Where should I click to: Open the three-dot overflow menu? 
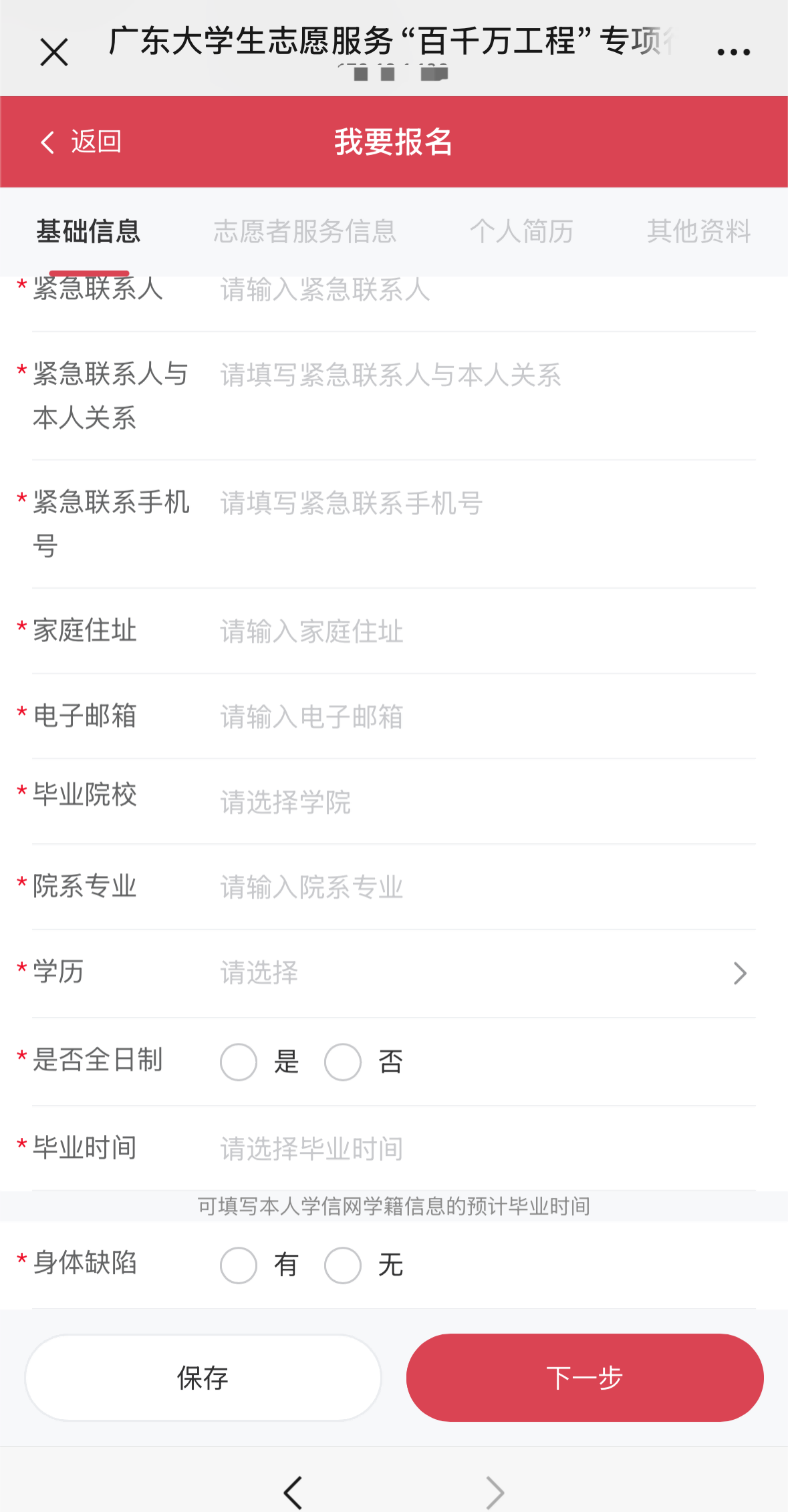pos(733,52)
